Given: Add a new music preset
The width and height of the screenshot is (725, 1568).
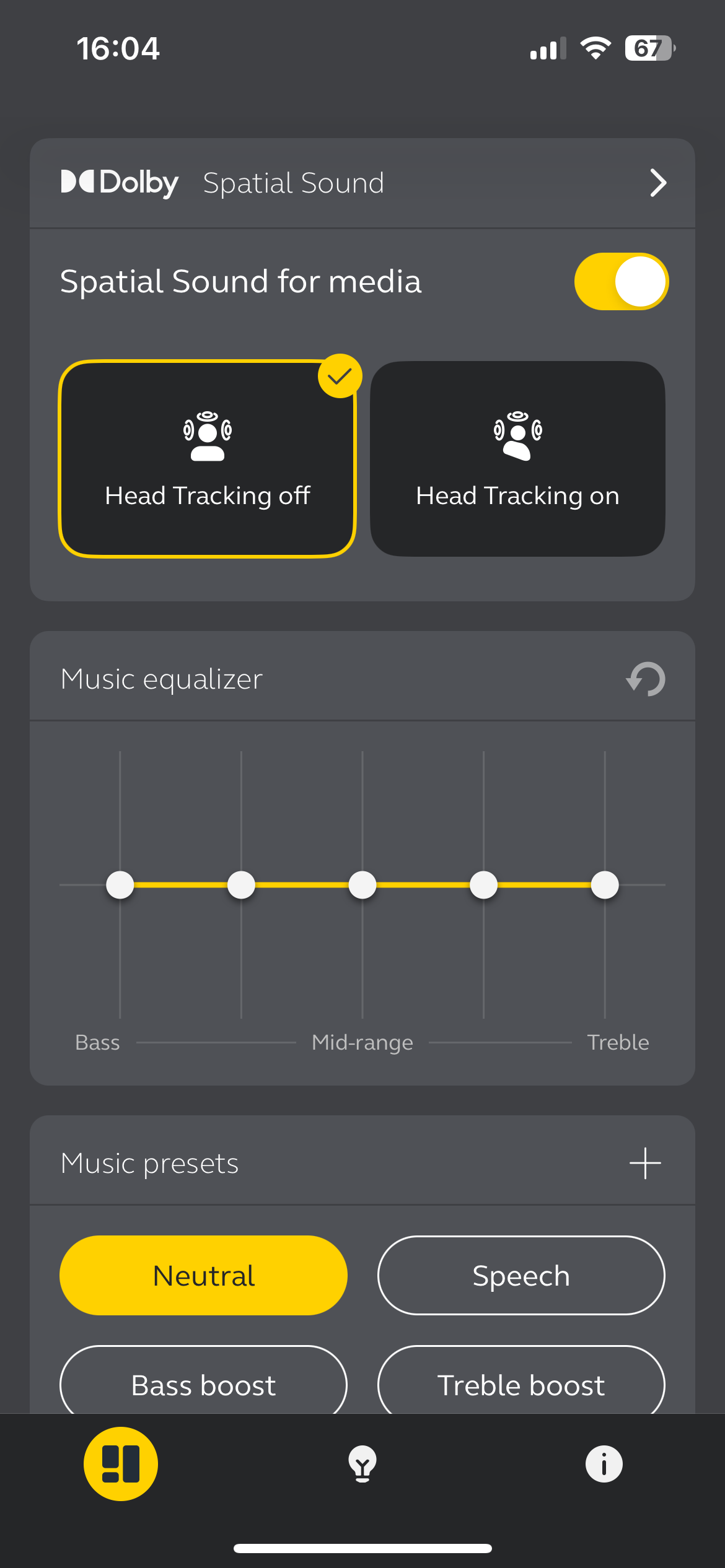Looking at the screenshot, I should tap(645, 1163).
